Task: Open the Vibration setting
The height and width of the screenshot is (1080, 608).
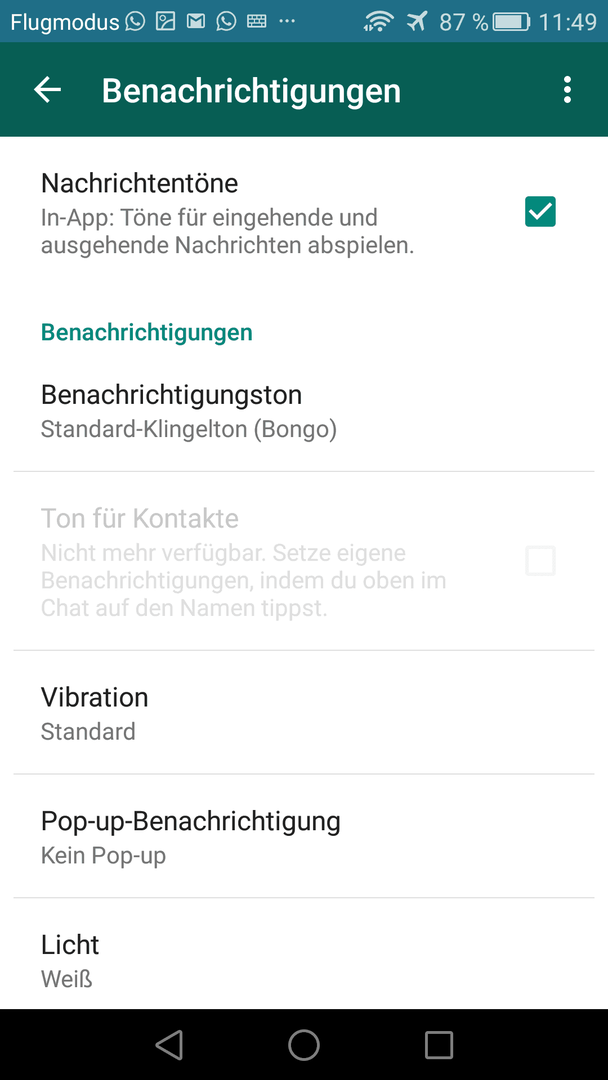Action: coord(304,712)
